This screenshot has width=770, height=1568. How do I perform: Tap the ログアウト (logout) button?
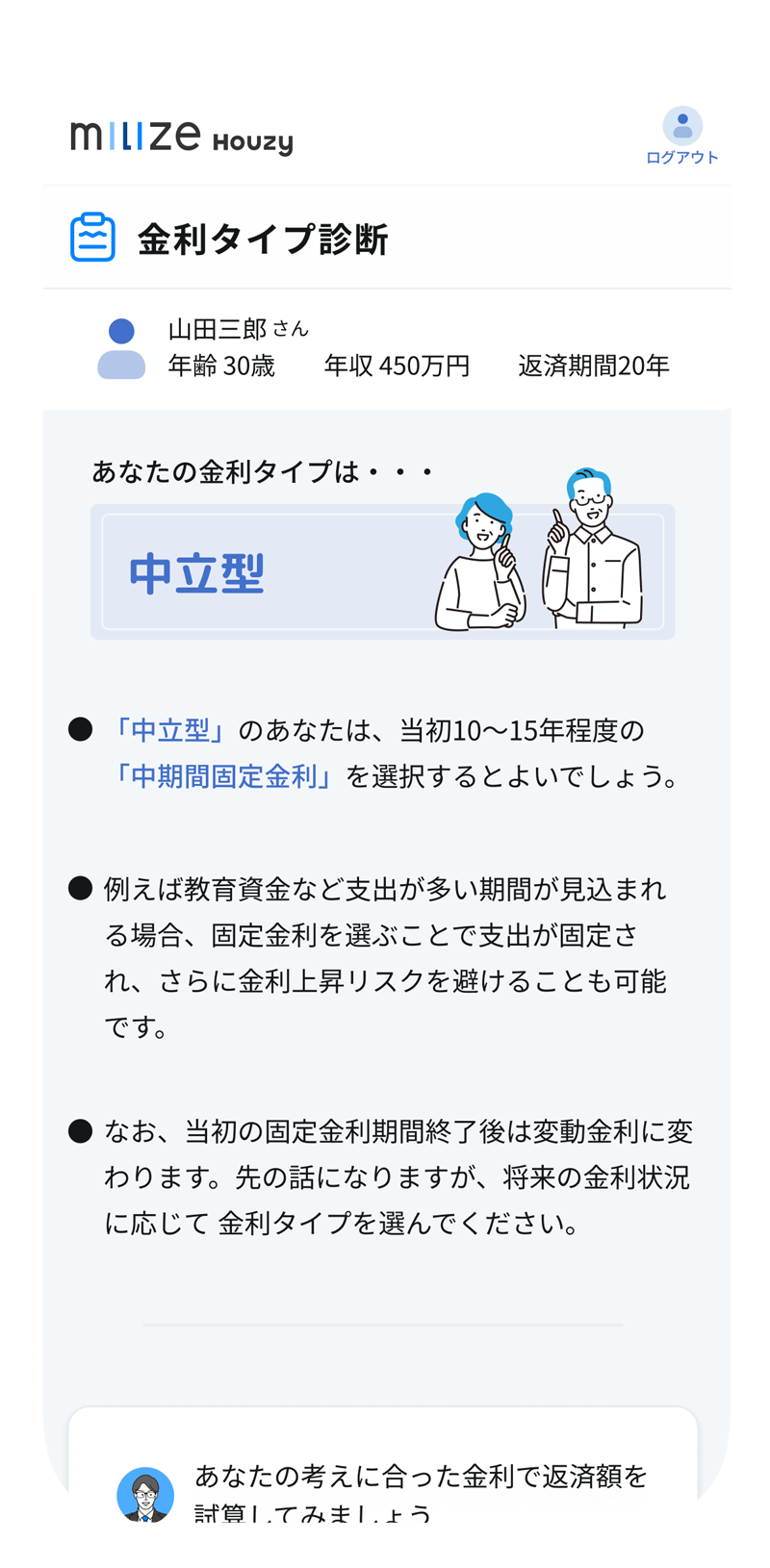tap(681, 136)
